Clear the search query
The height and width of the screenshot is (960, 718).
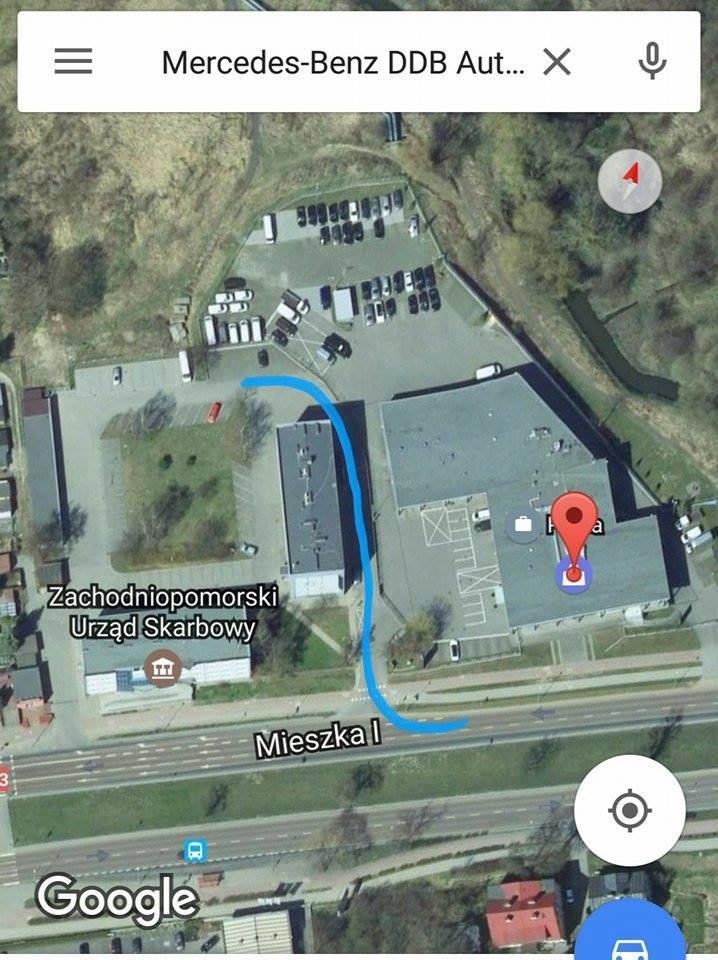click(557, 63)
